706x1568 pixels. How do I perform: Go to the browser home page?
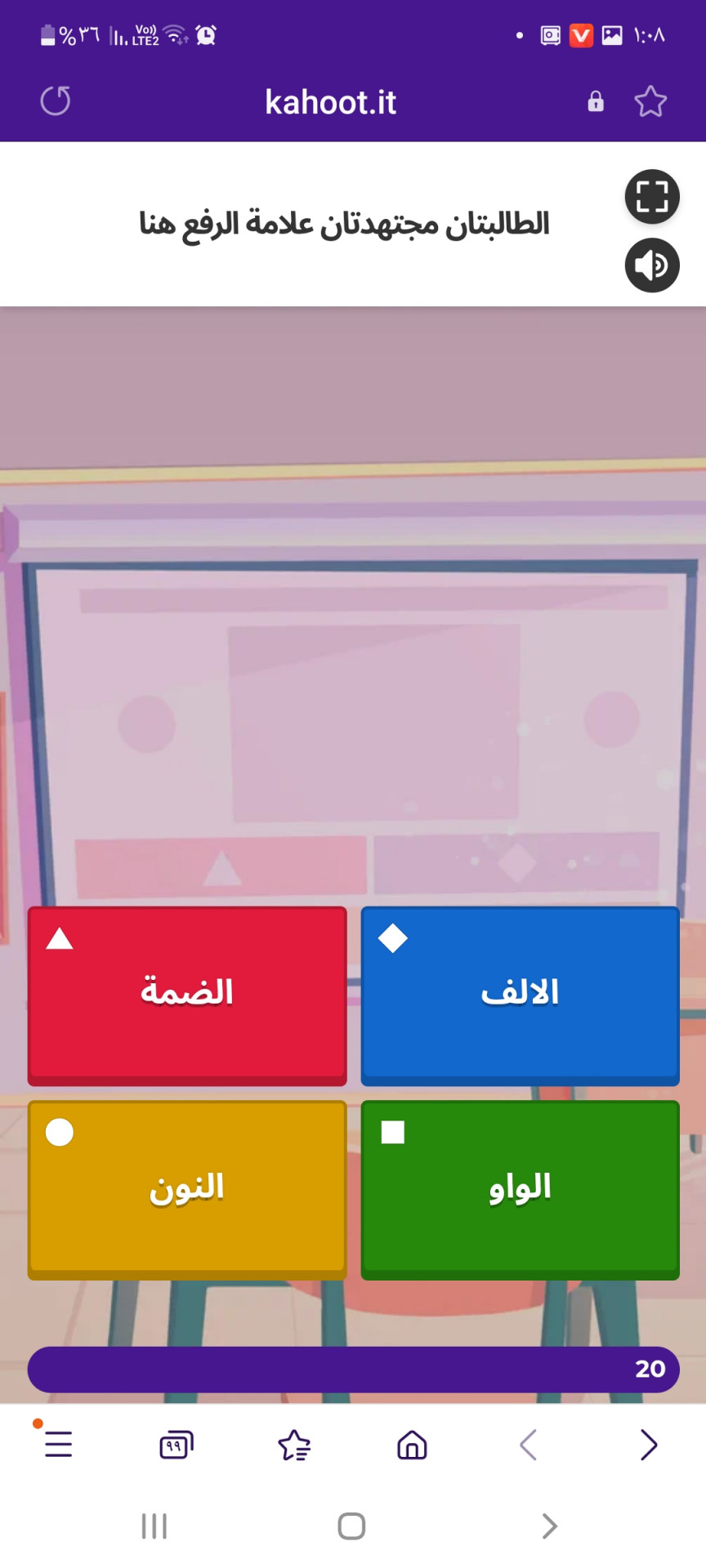point(412,1445)
